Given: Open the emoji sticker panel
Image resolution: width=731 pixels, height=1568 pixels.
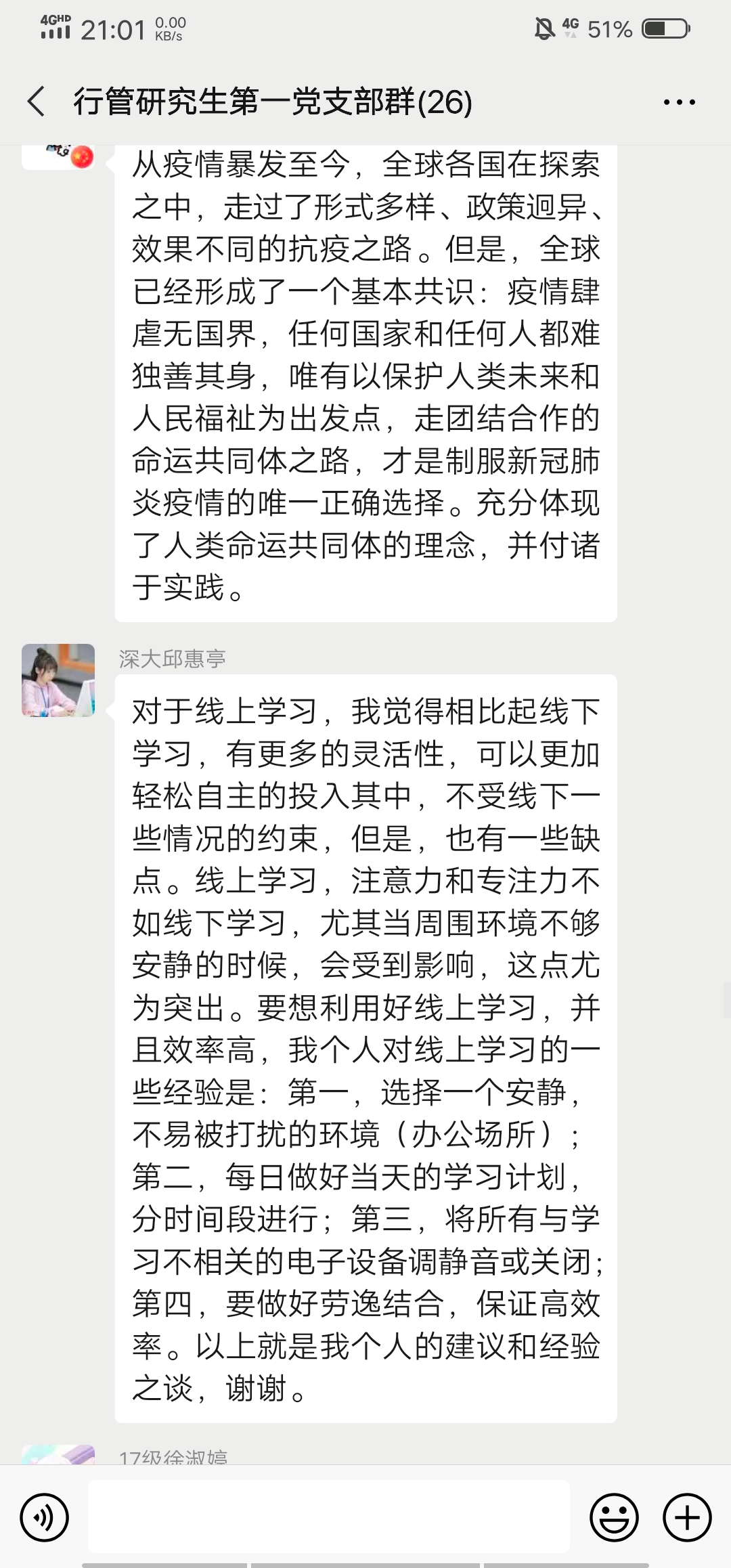Looking at the screenshot, I should pyautogui.click(x=614, y=1517).
